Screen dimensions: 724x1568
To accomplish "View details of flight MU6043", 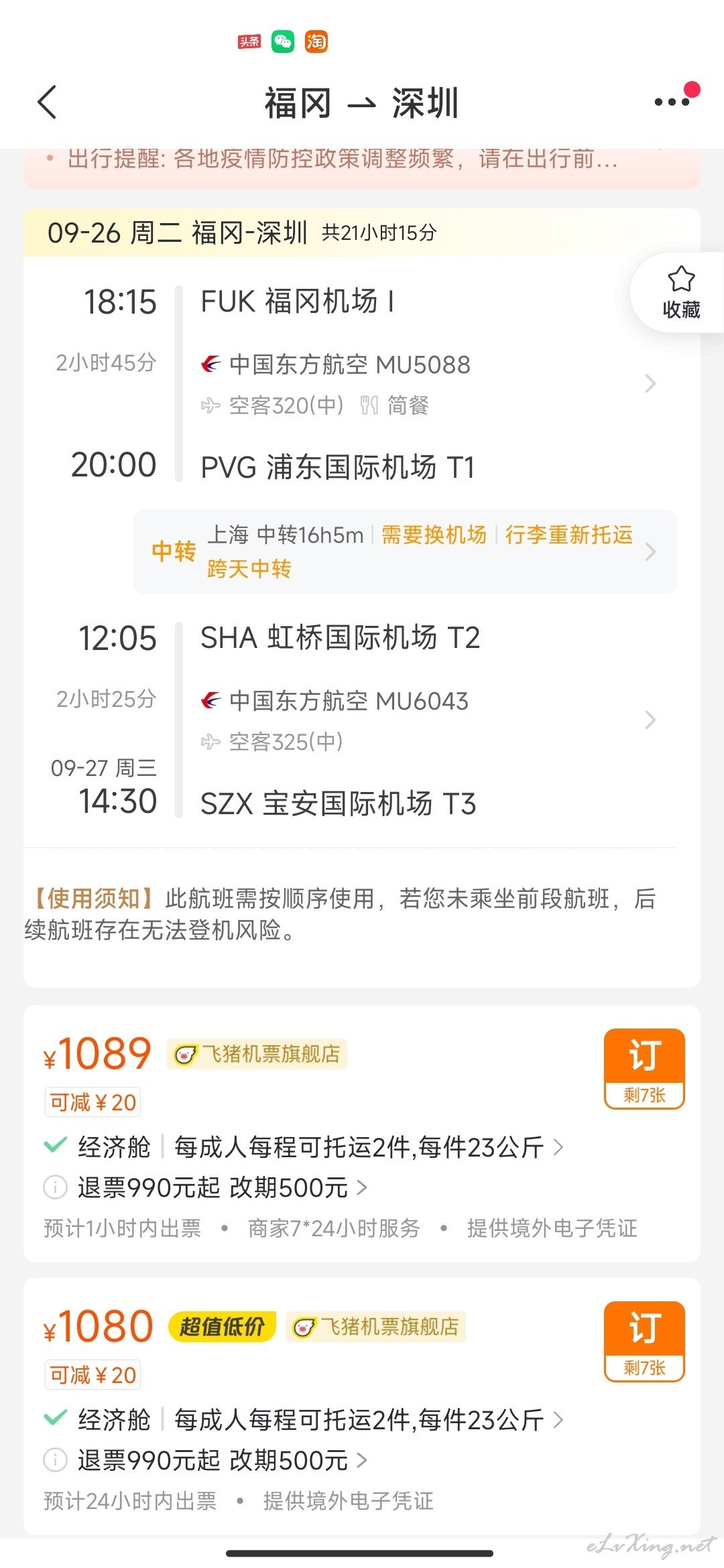I will pos(429,720).
